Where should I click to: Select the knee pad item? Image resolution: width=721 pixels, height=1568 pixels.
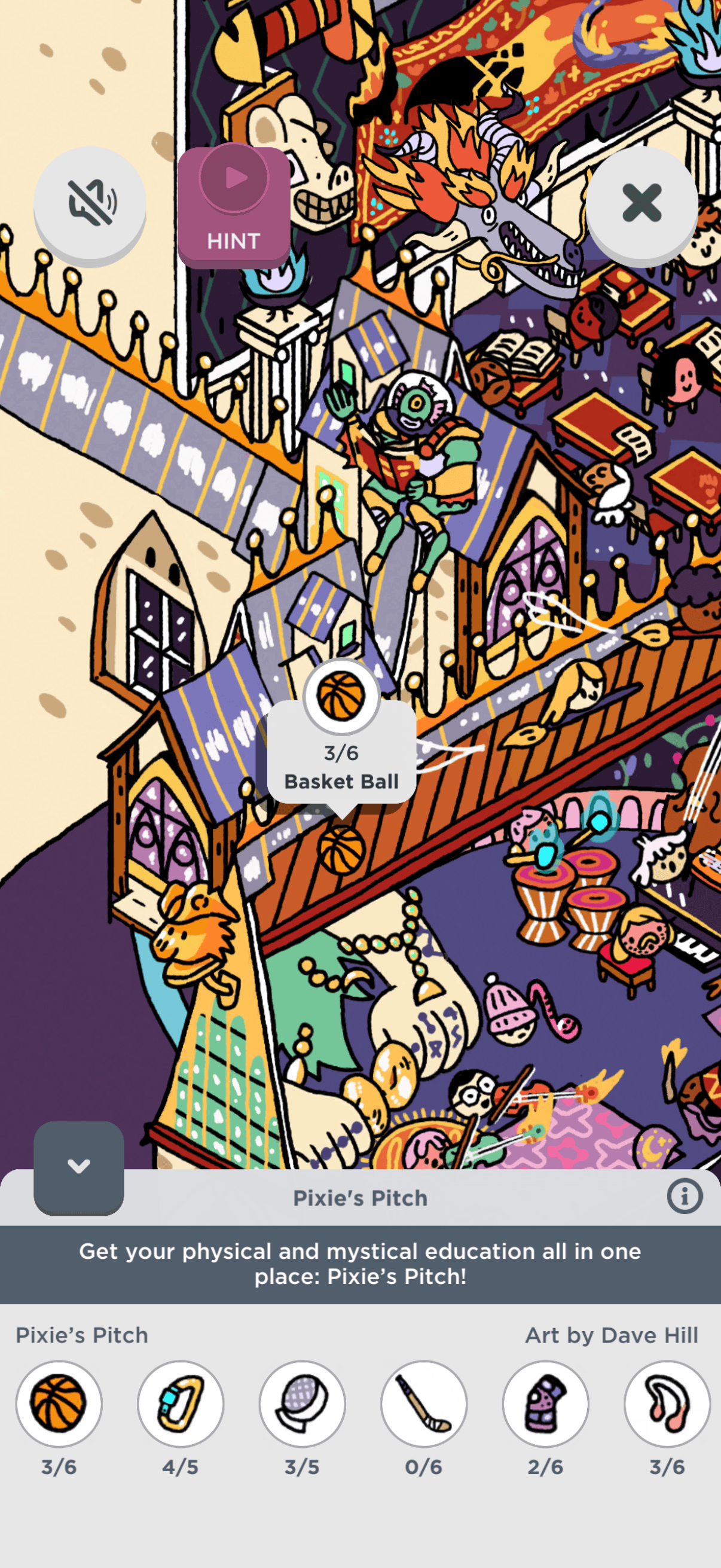click(x=545, y=1402)
